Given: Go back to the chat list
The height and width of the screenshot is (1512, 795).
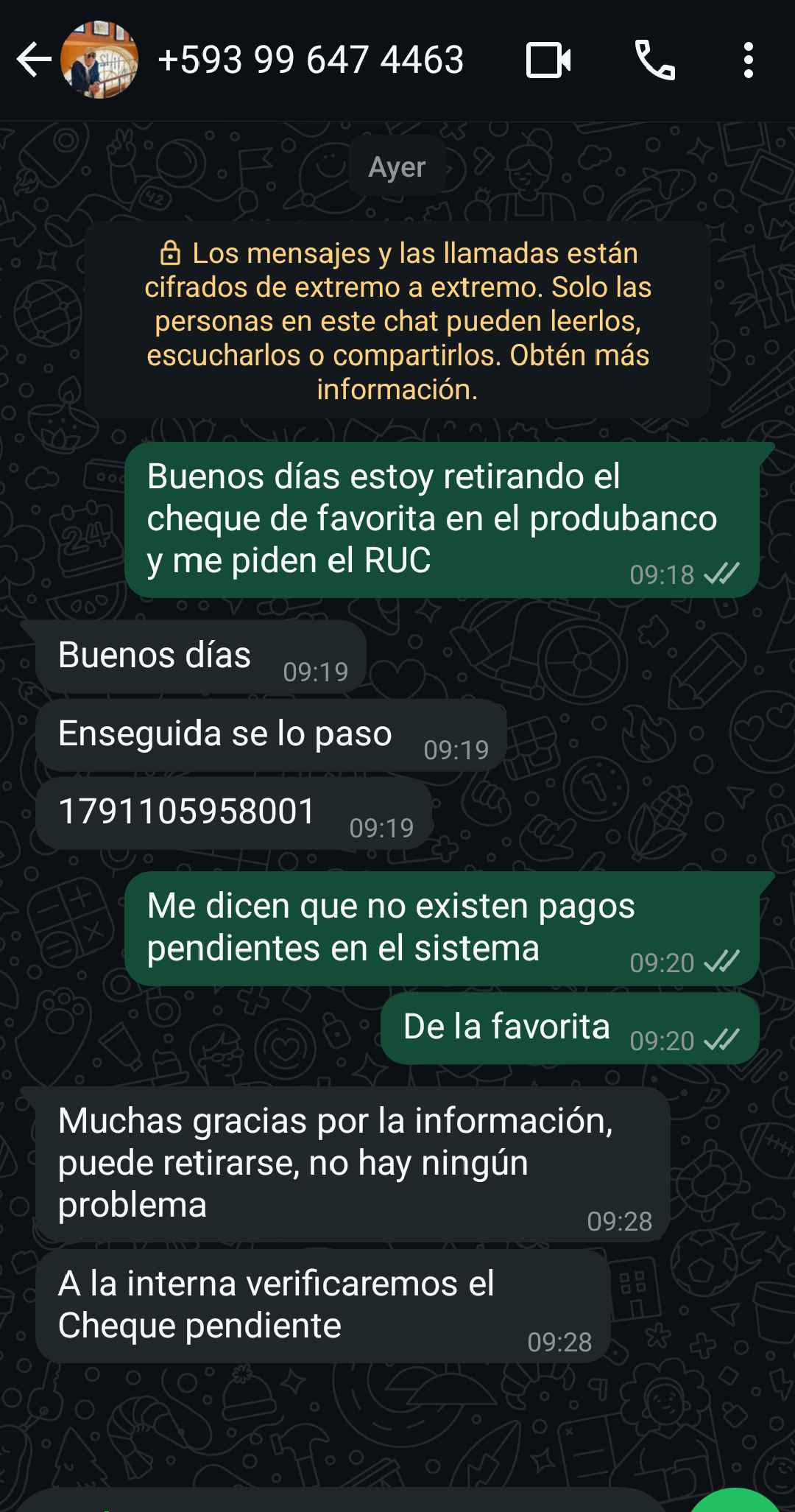Looking at the screenshot, I should pyautogui.click(x=33, y=60).
